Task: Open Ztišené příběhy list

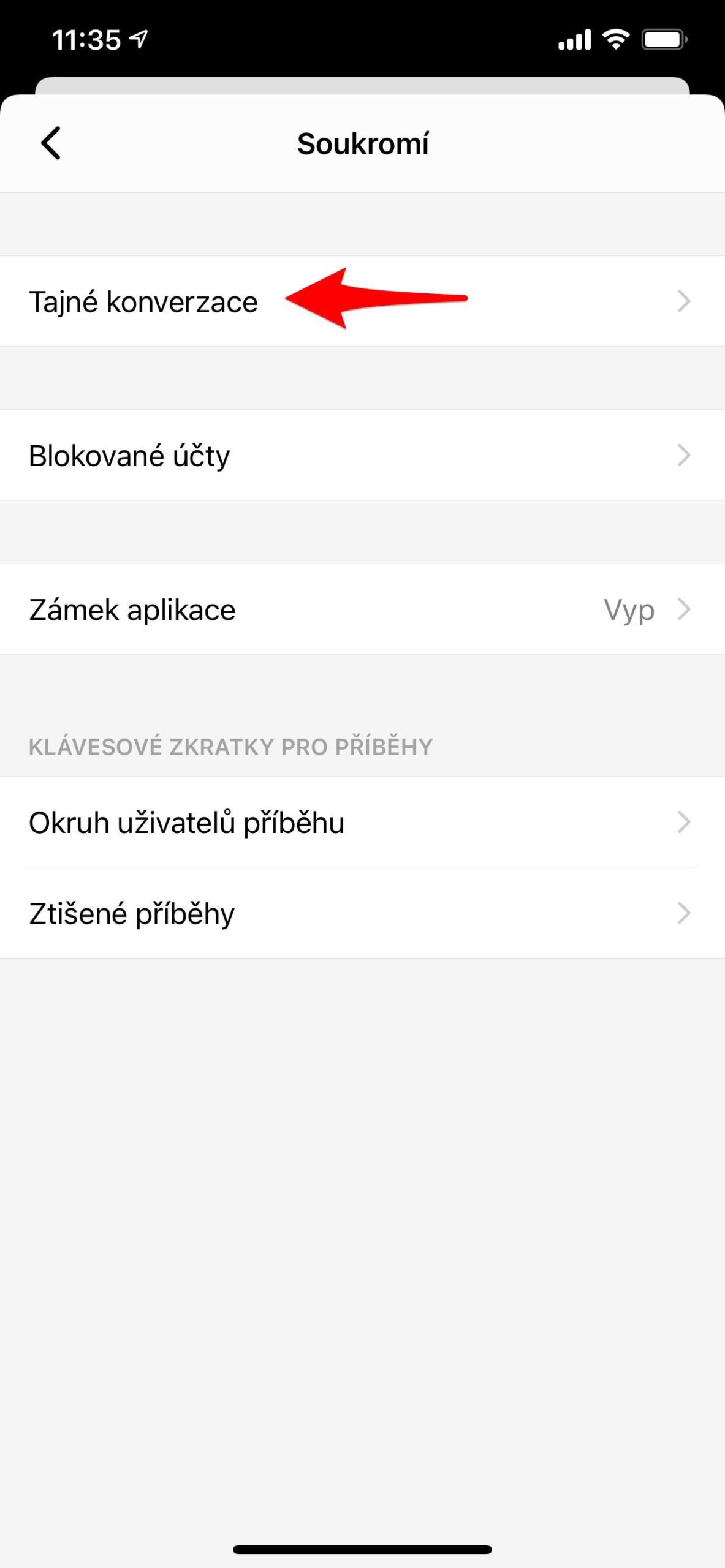Action: (131, 913)
